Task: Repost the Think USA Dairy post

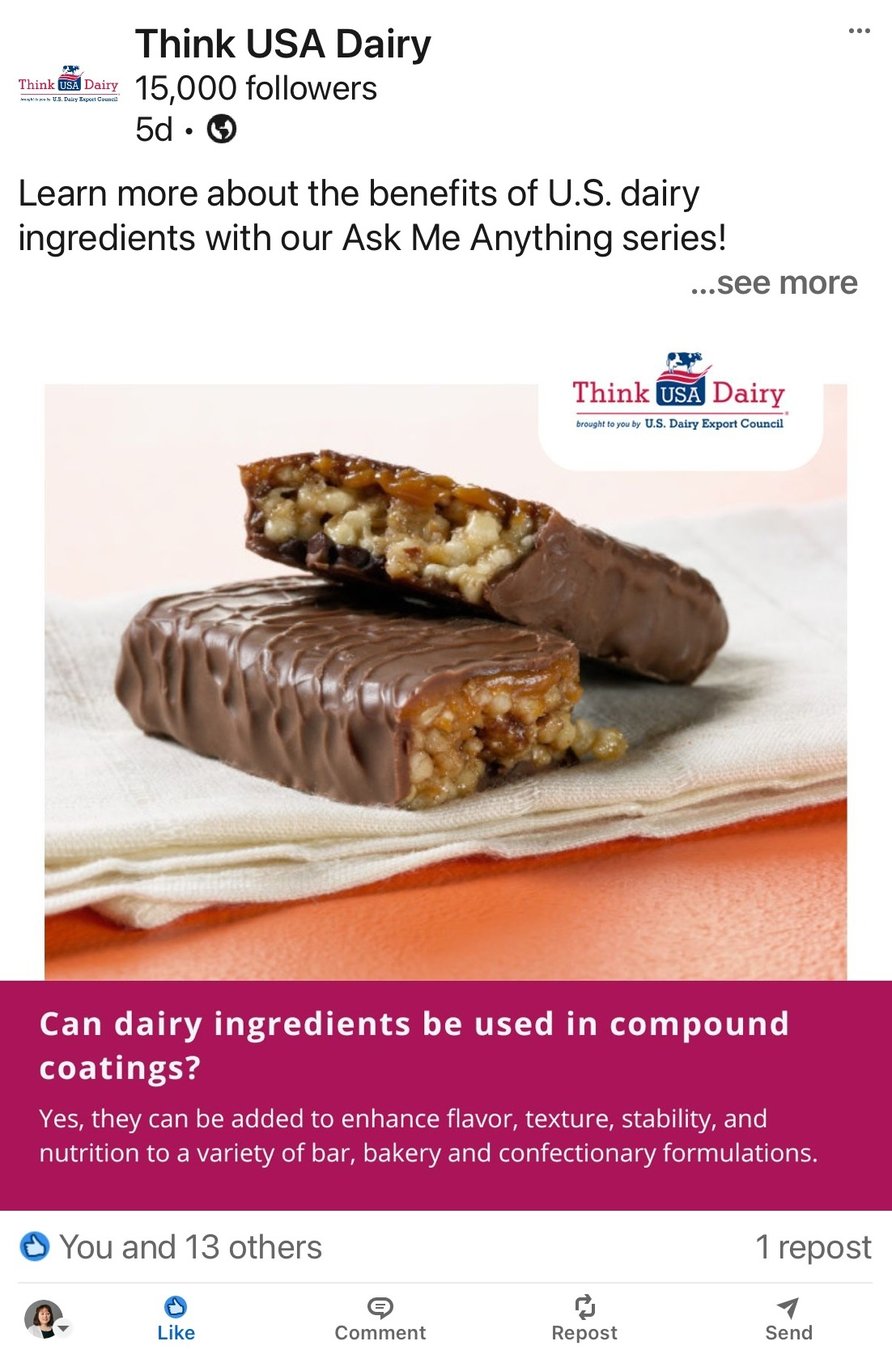Action: tap(585, 1318)
